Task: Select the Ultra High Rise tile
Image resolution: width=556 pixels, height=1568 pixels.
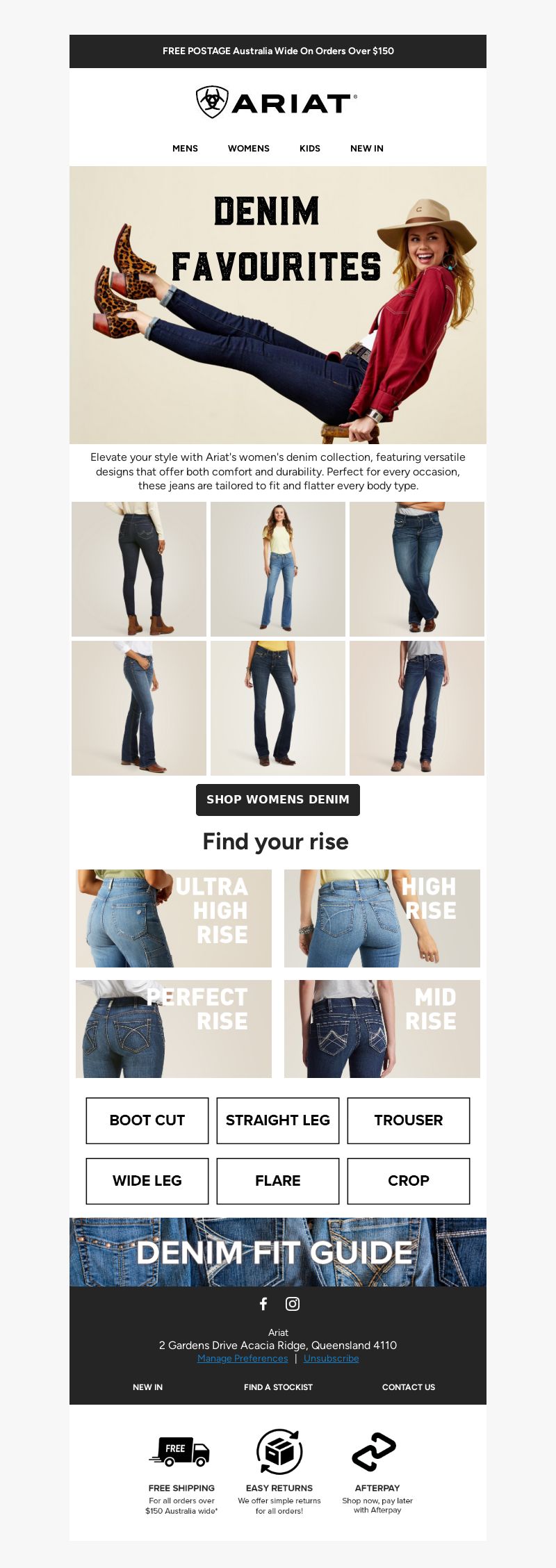Action: 174,918
